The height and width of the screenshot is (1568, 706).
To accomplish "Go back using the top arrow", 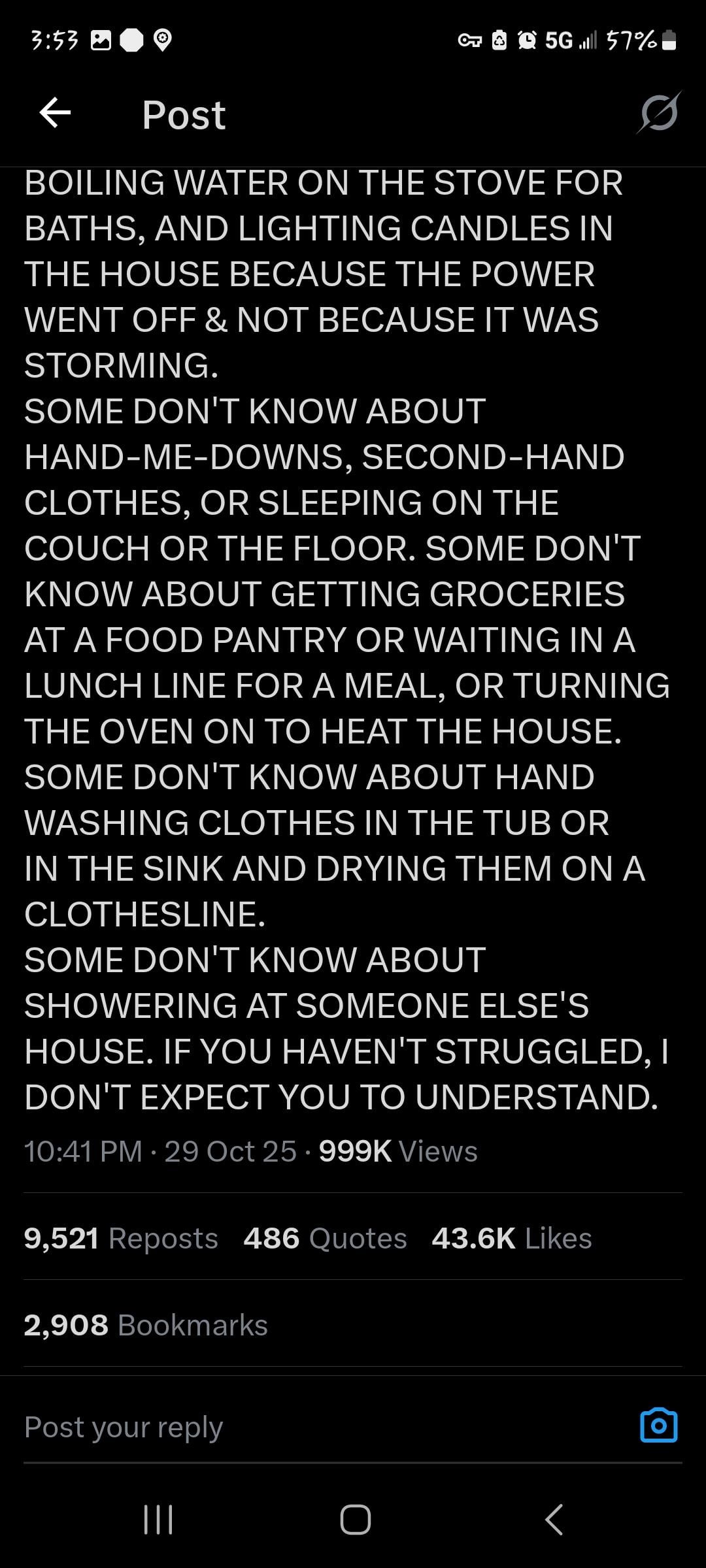I will point(55,114).
